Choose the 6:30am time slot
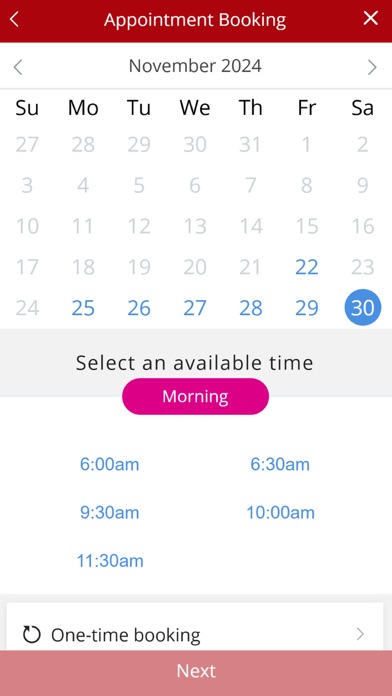392x696 pixels. click(280, 464)
